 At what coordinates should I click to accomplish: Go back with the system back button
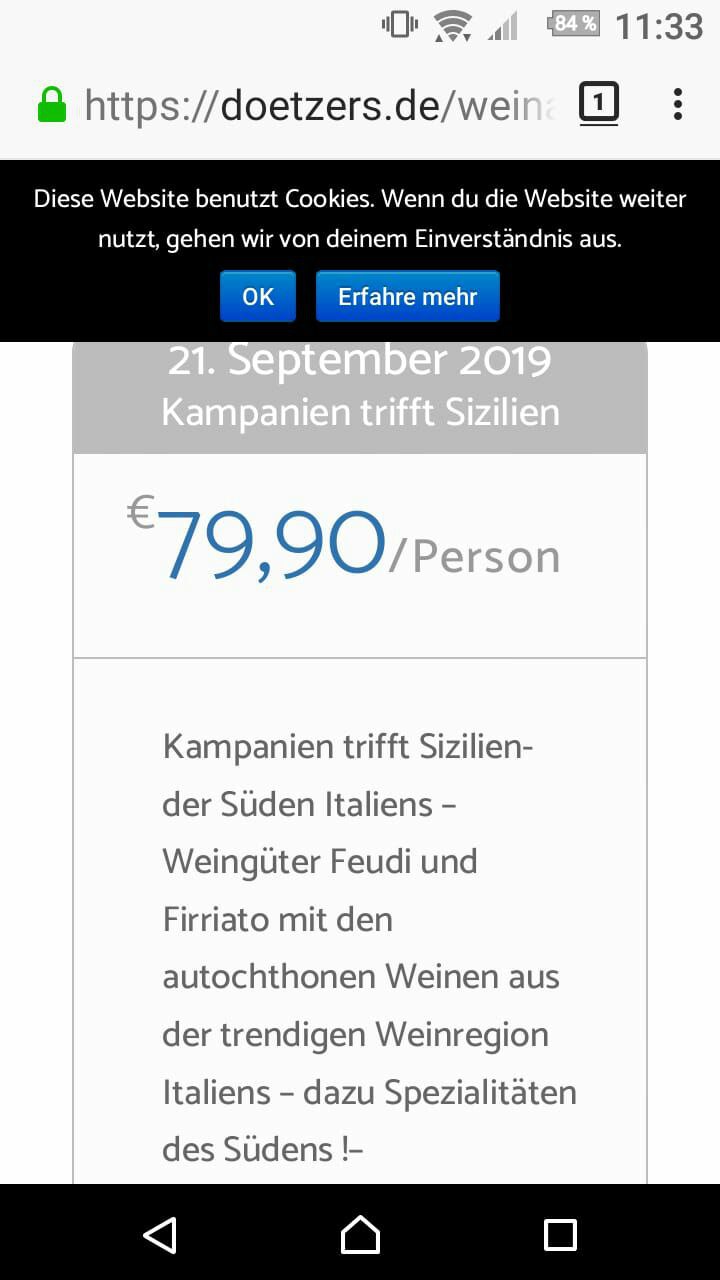click(x=160, y=1235)
